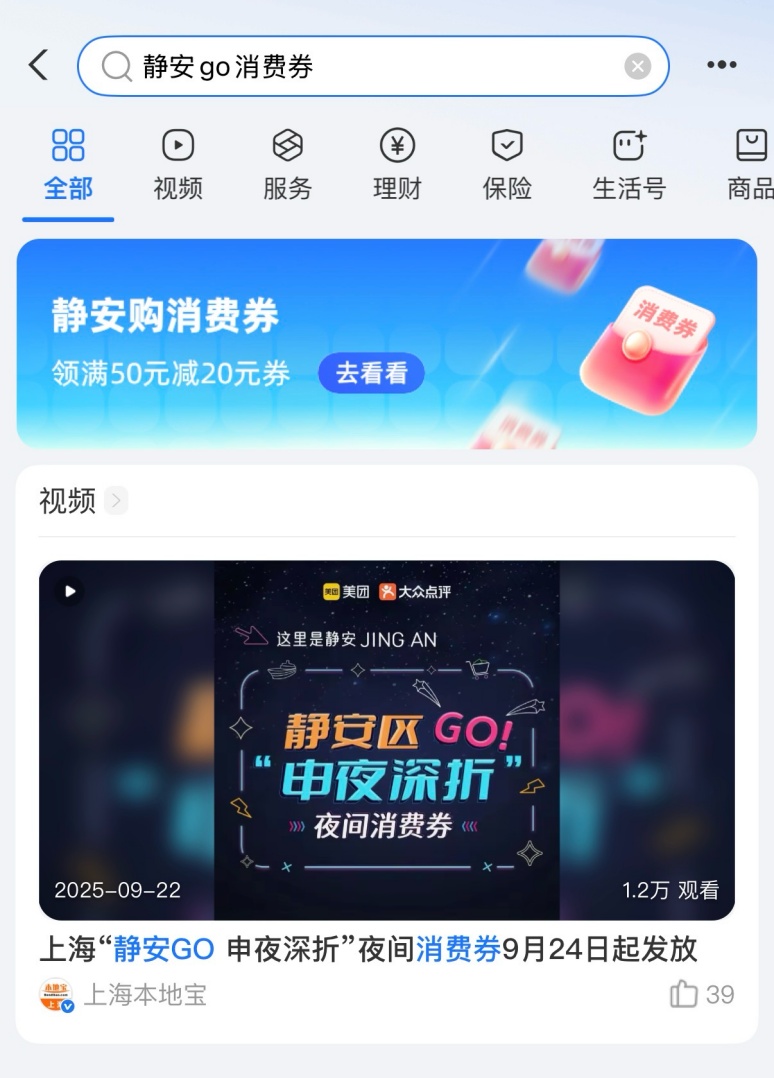Open the three-dot overflow menu
Image resolution: width=774 pixels, height=1078 pixels.
(x=721, y=66)
